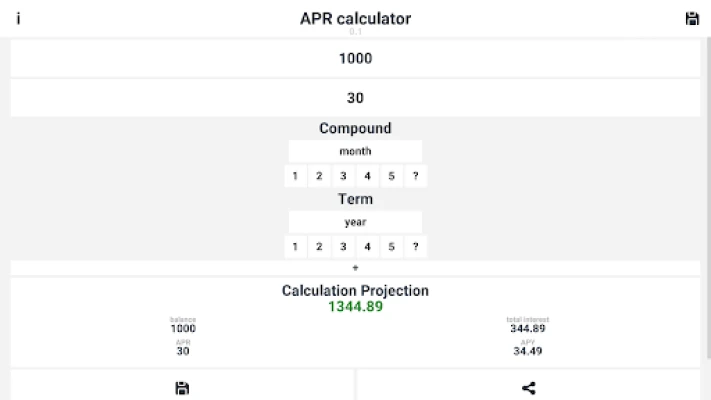This screenshot has width=711, height=400.
Task: Open the Compound month dropdown
Action: point(355,151)
